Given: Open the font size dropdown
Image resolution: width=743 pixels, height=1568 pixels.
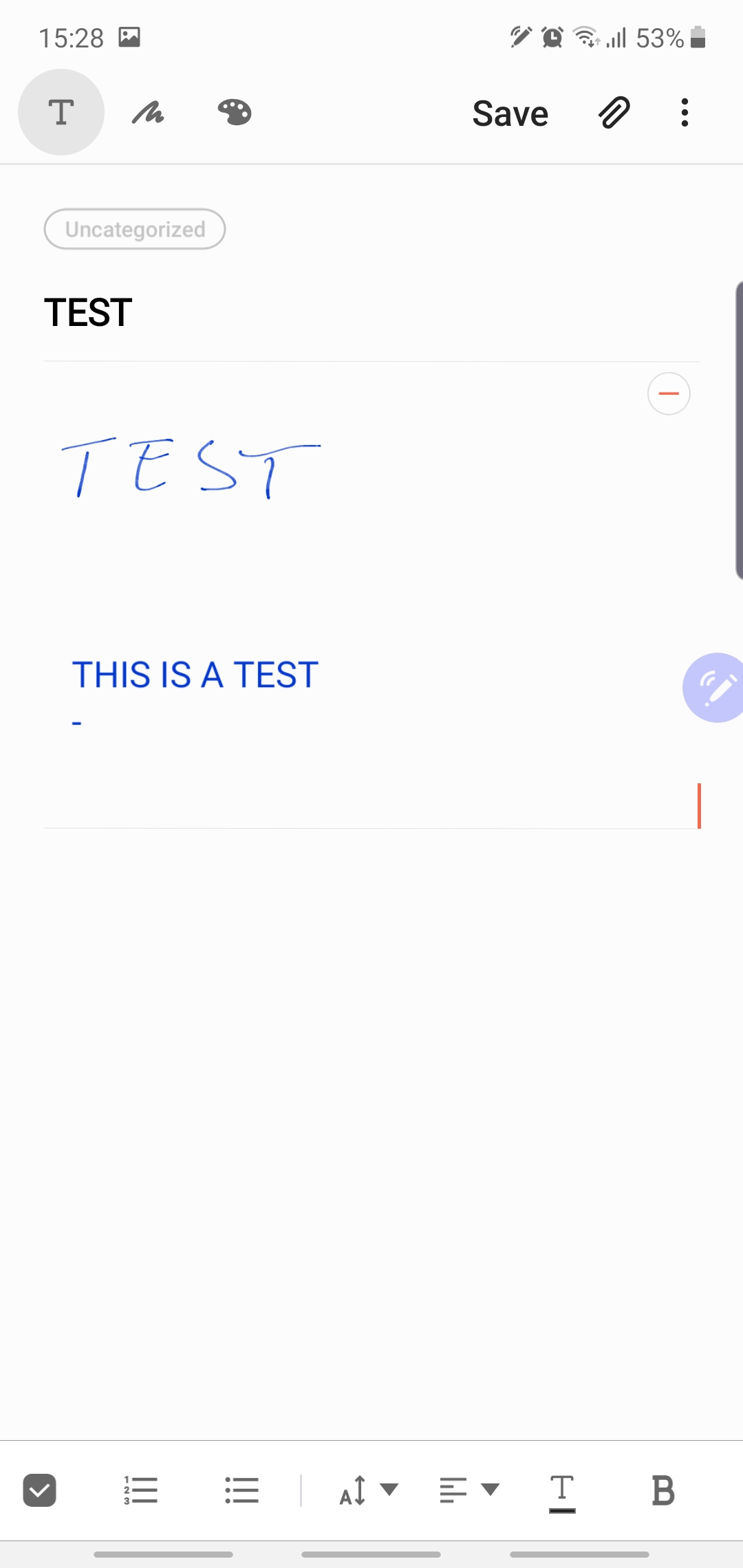Looking at the screenshot, I should 368,1490.
